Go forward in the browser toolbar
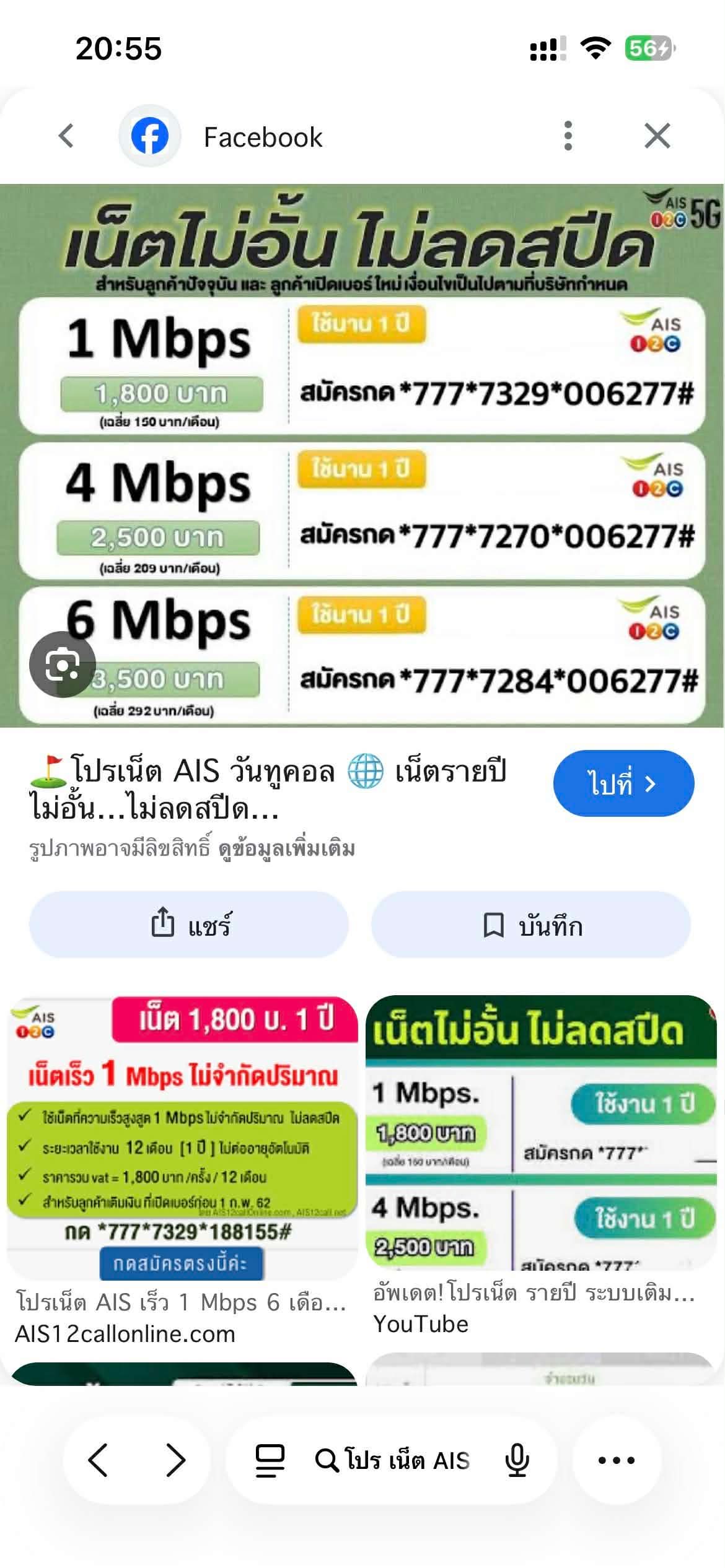Image resolution: width=725 pixels, height=1568 pixels. (x=176, y=1460)
